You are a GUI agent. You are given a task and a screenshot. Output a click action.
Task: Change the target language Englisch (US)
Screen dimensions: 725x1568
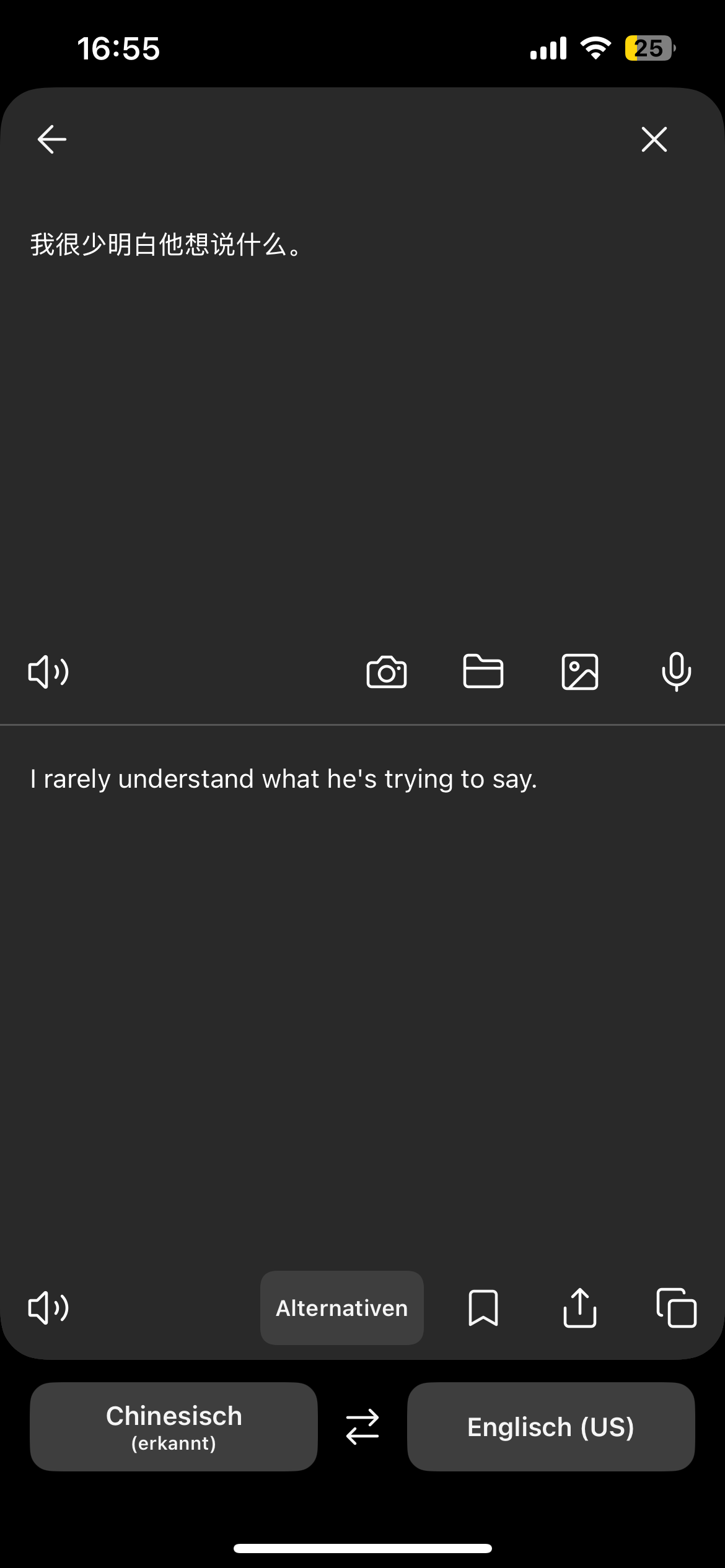click(x=551, y=1427)
